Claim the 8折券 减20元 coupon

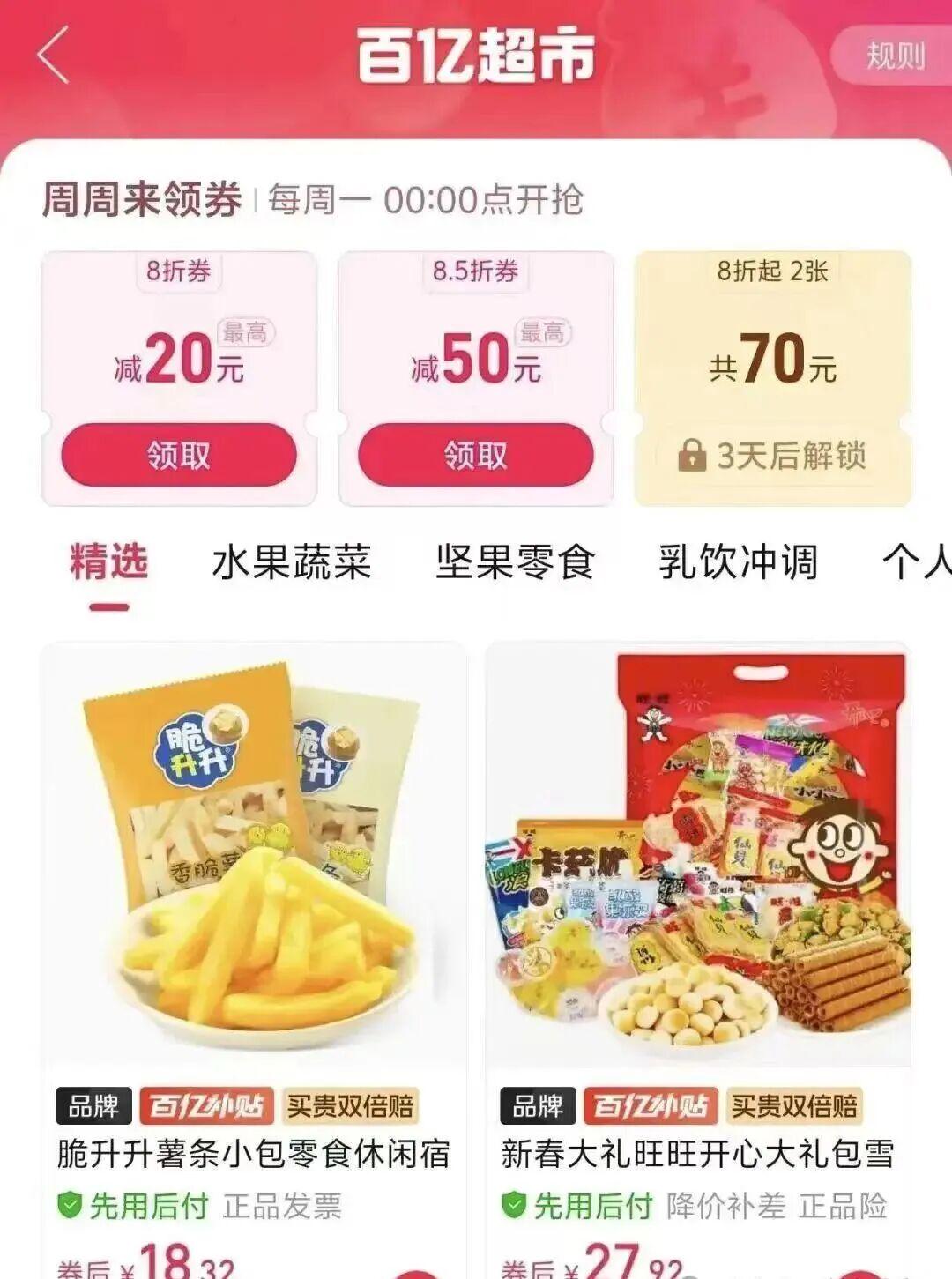[179, 455]
